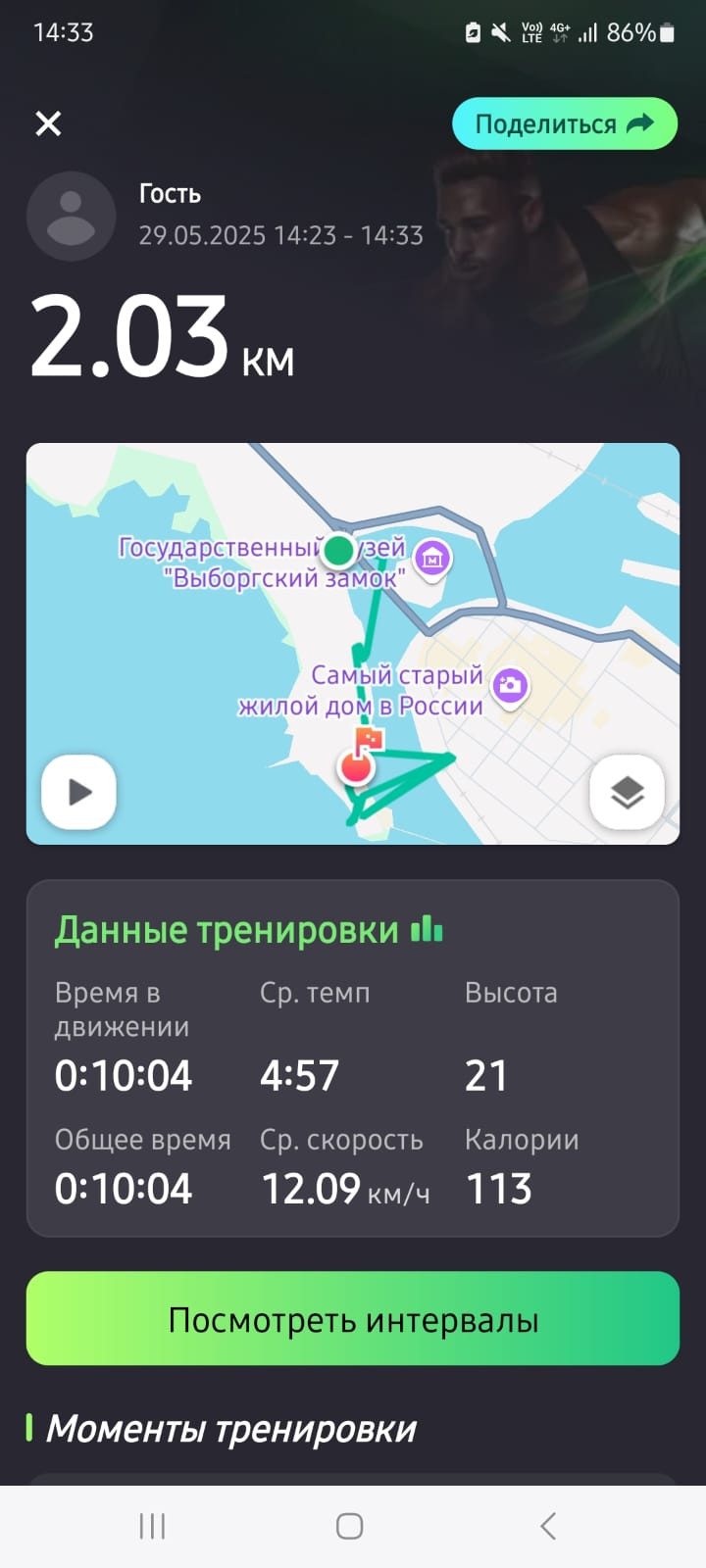Go to the home screen

click(x=350, y=1526)
